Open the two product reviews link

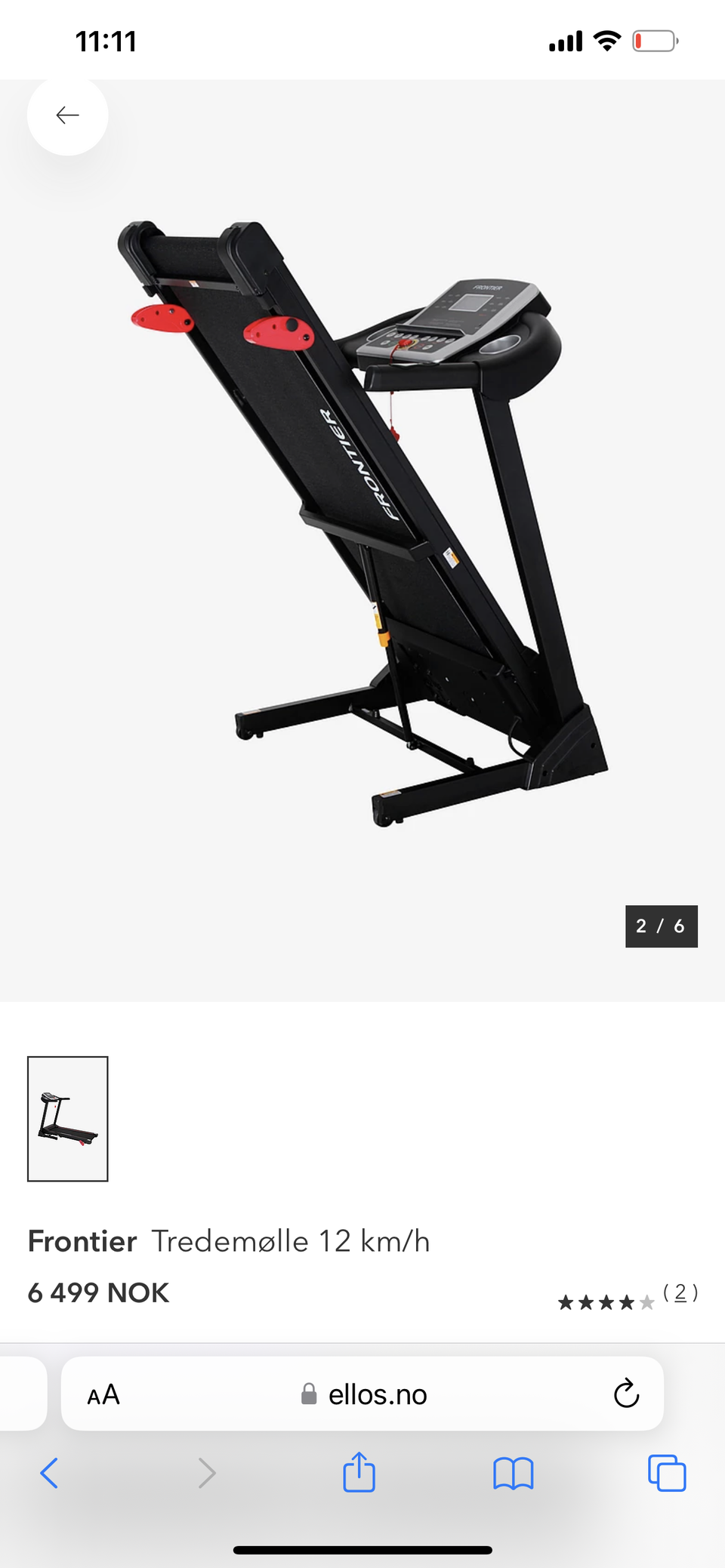pyautogui.click(x=680, y=1292)
